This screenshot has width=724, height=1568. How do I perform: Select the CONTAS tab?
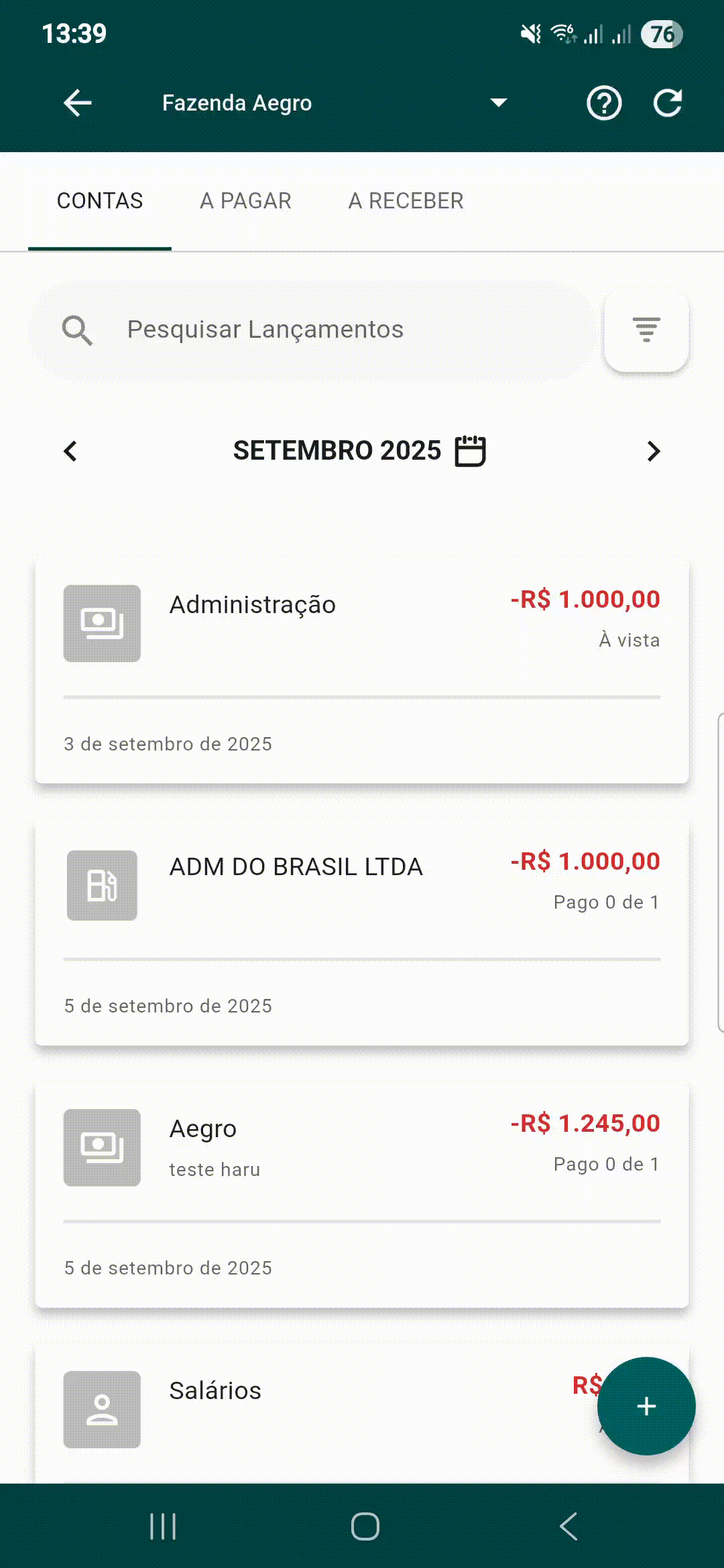point(100,200)
